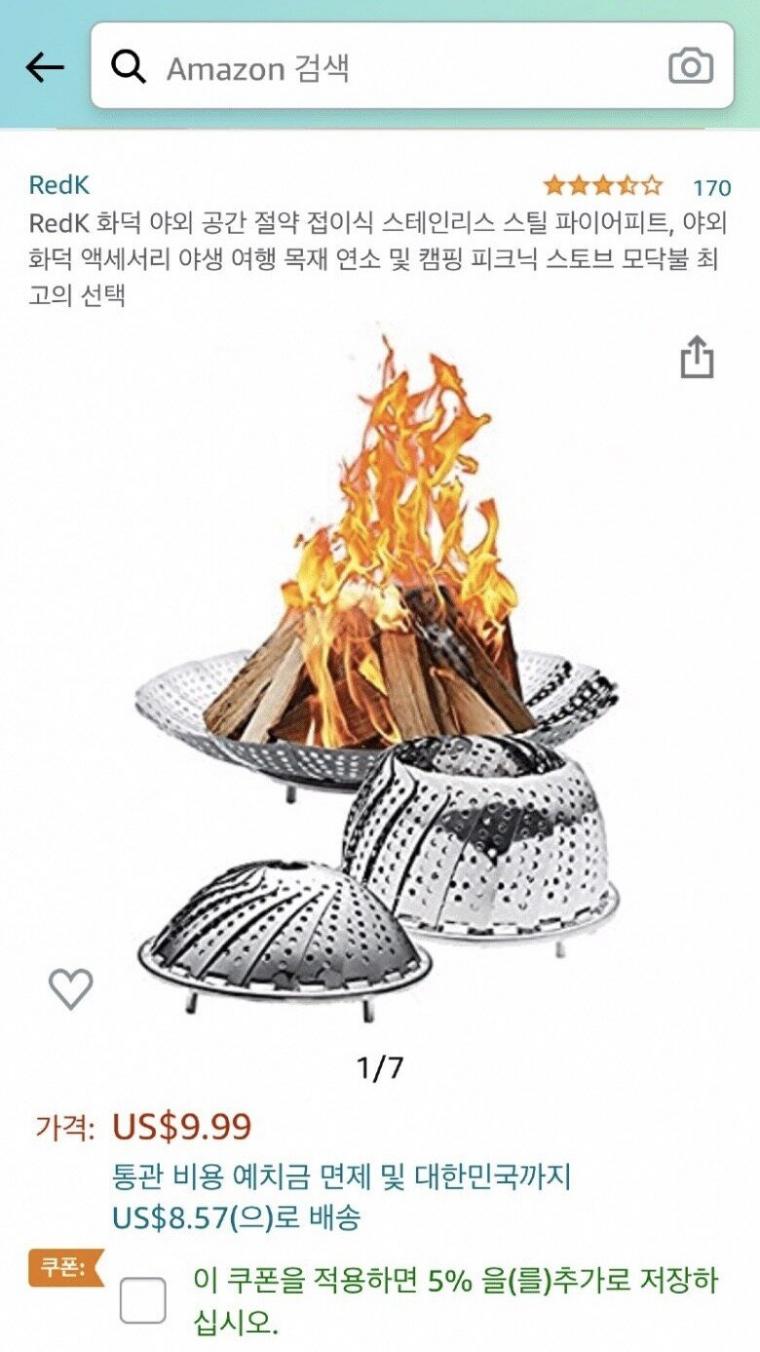The width and height of the screenshot is (760, 1352).
Task: Add product to wishlist with the heart icon
Action: tap(71, 989)
